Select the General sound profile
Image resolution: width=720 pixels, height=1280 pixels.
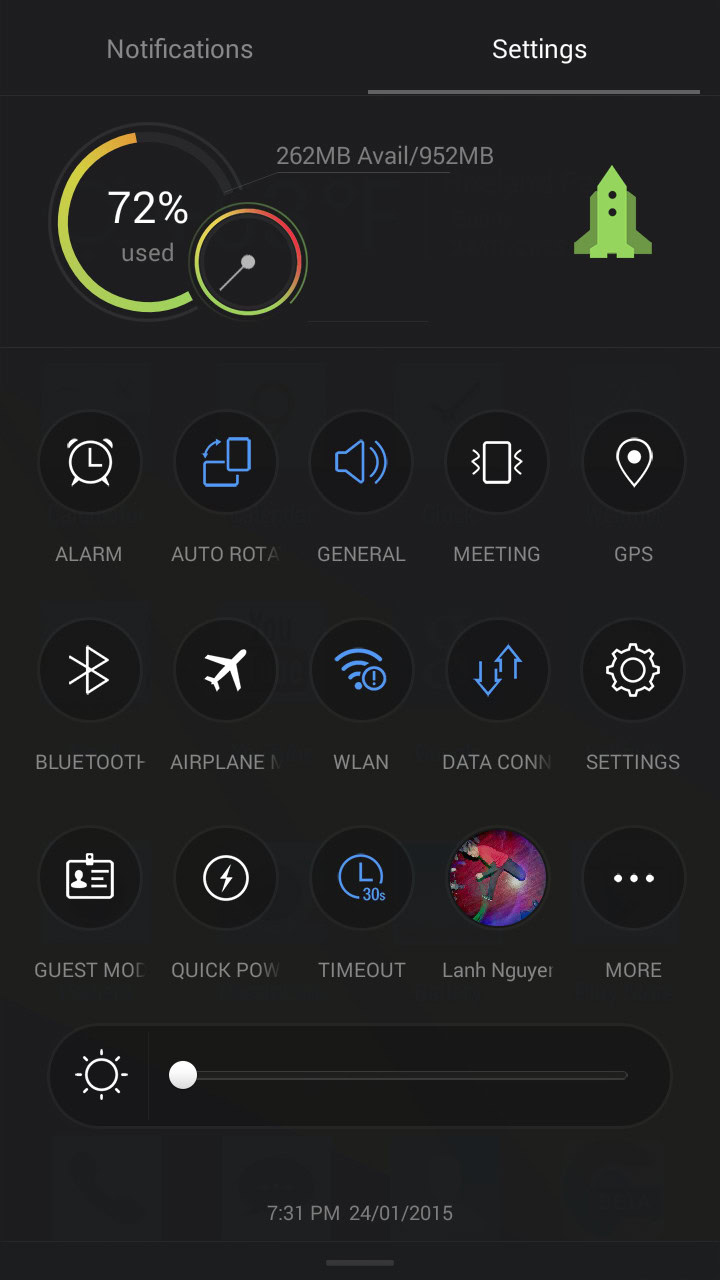click(361, 462)
